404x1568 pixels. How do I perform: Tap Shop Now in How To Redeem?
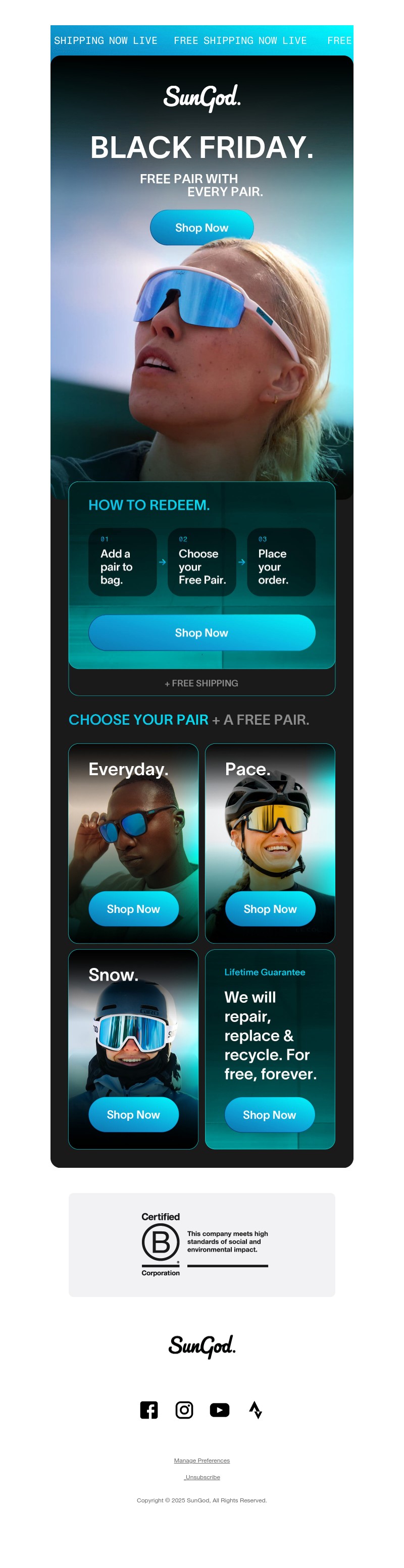pyautogui.click(x=201, y=632)
